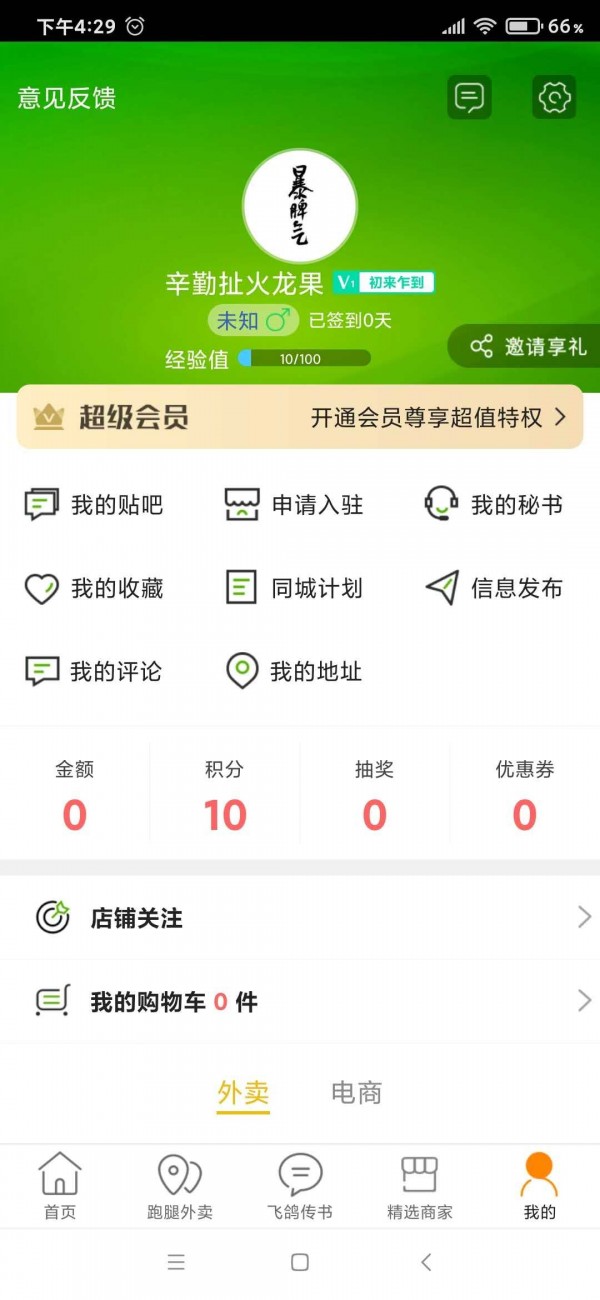Open the messages icon beside settings
The image size is (600, 1300).
469,97
